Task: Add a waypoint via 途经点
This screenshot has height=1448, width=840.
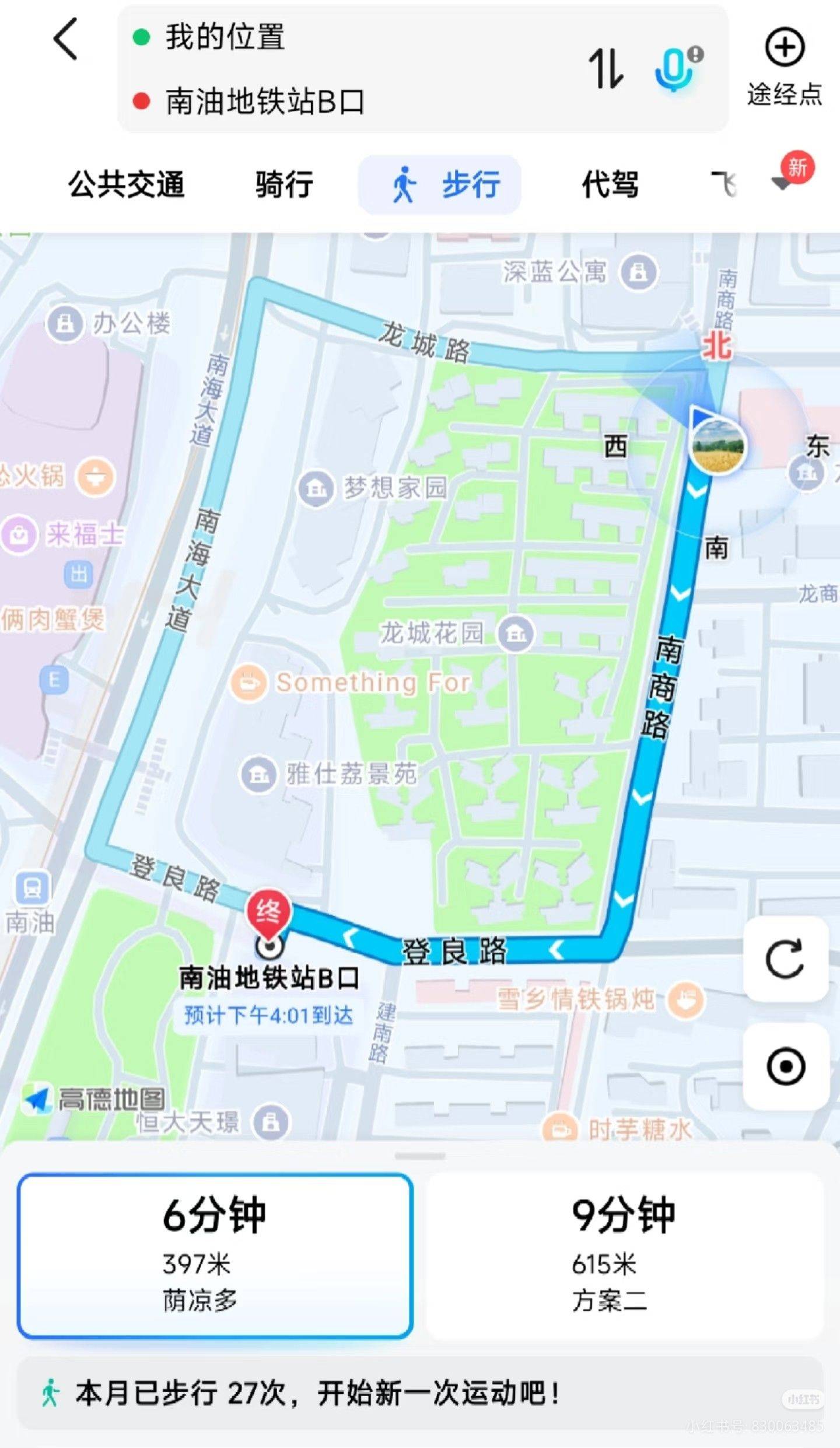Action: (x=785, y=67)
